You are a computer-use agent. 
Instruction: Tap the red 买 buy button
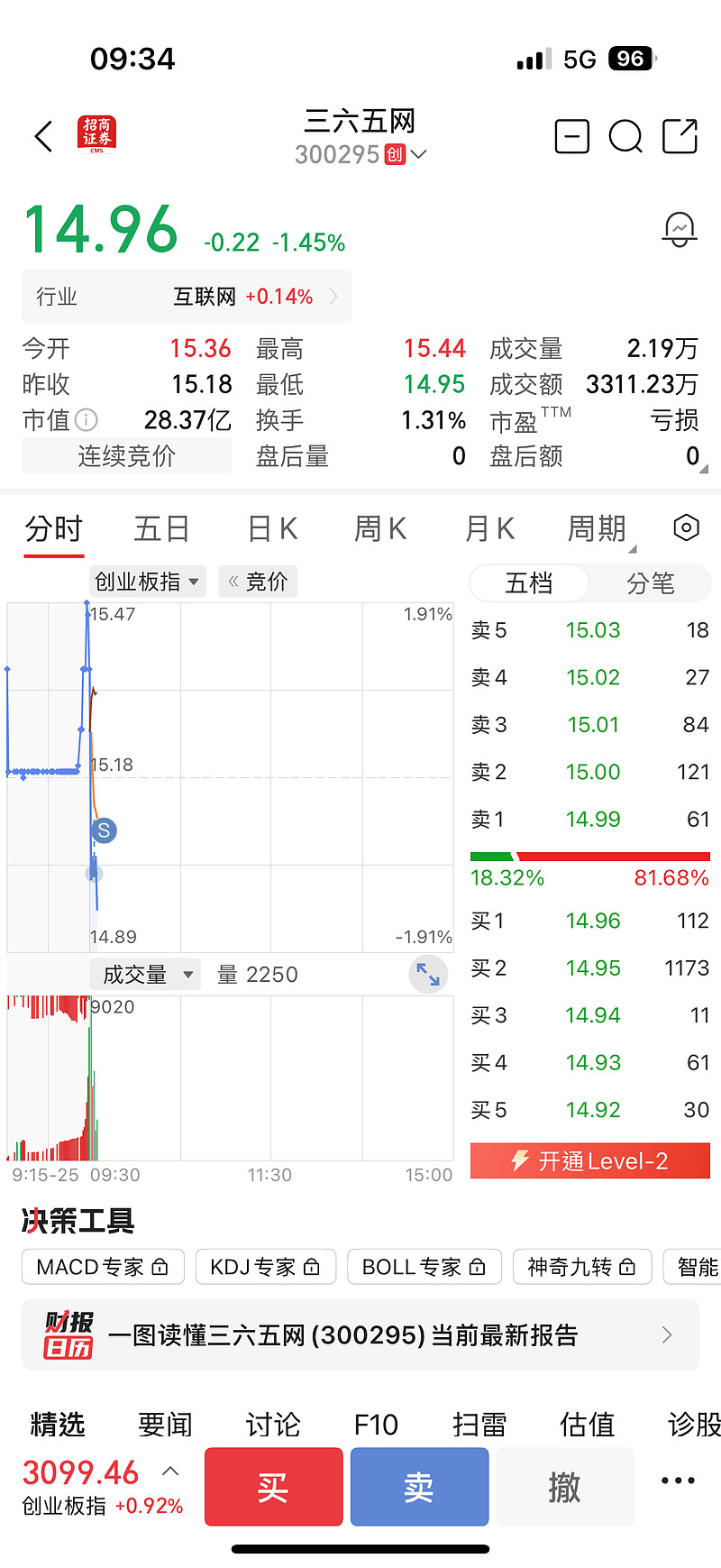click(x=274, y=1487)
